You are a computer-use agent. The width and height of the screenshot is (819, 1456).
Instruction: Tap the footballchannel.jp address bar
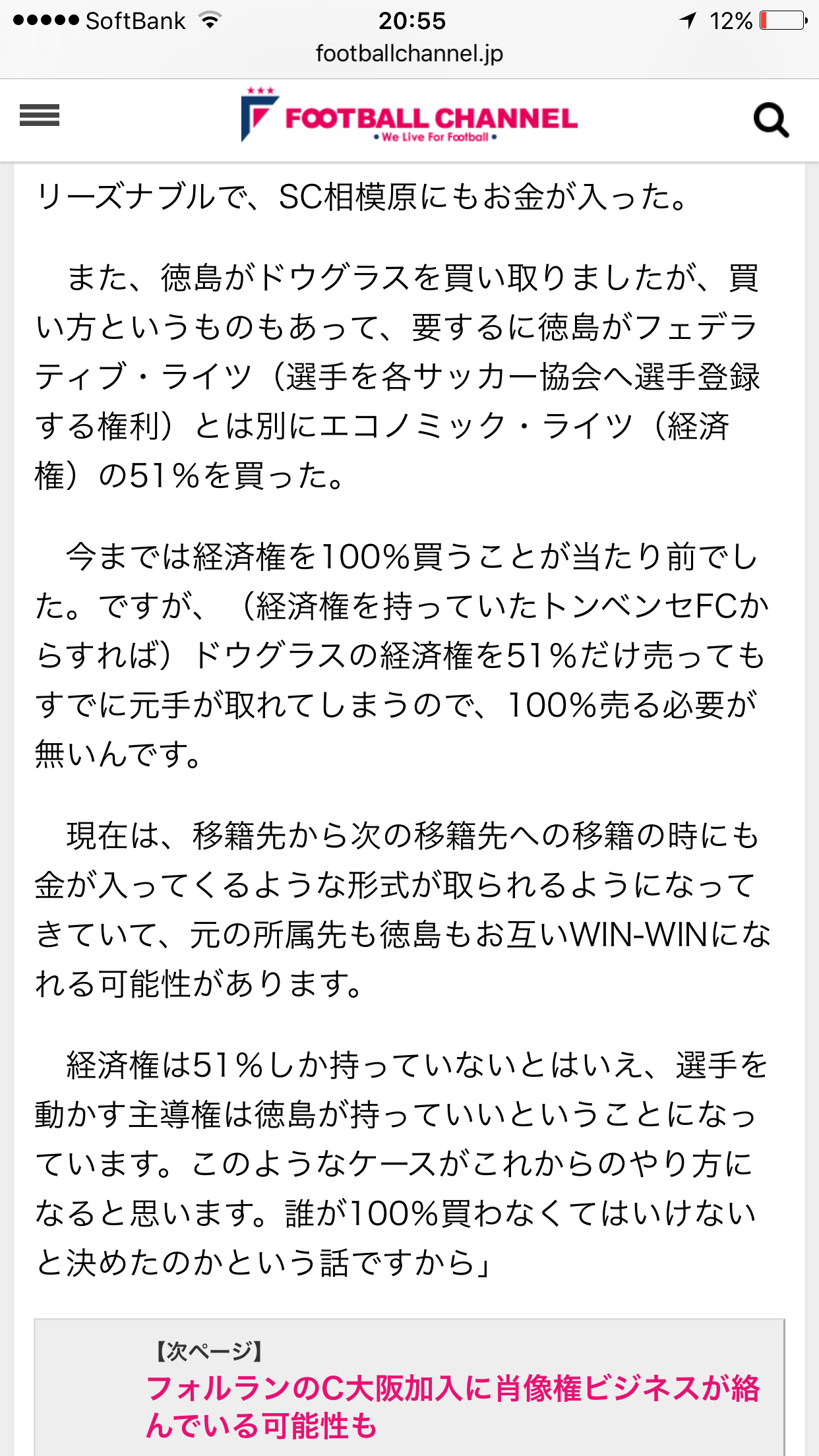(409, 53)
